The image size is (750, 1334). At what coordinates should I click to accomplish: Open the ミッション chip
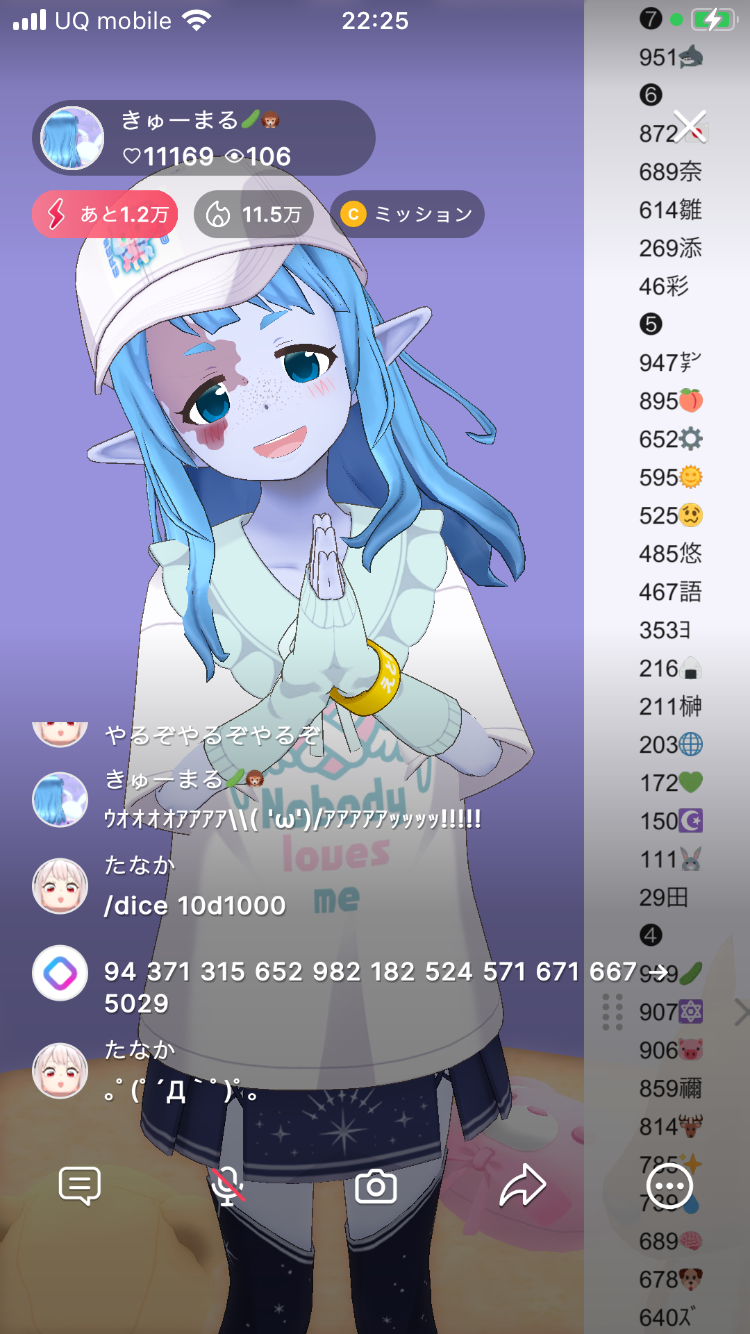click(x=406, y=214)
